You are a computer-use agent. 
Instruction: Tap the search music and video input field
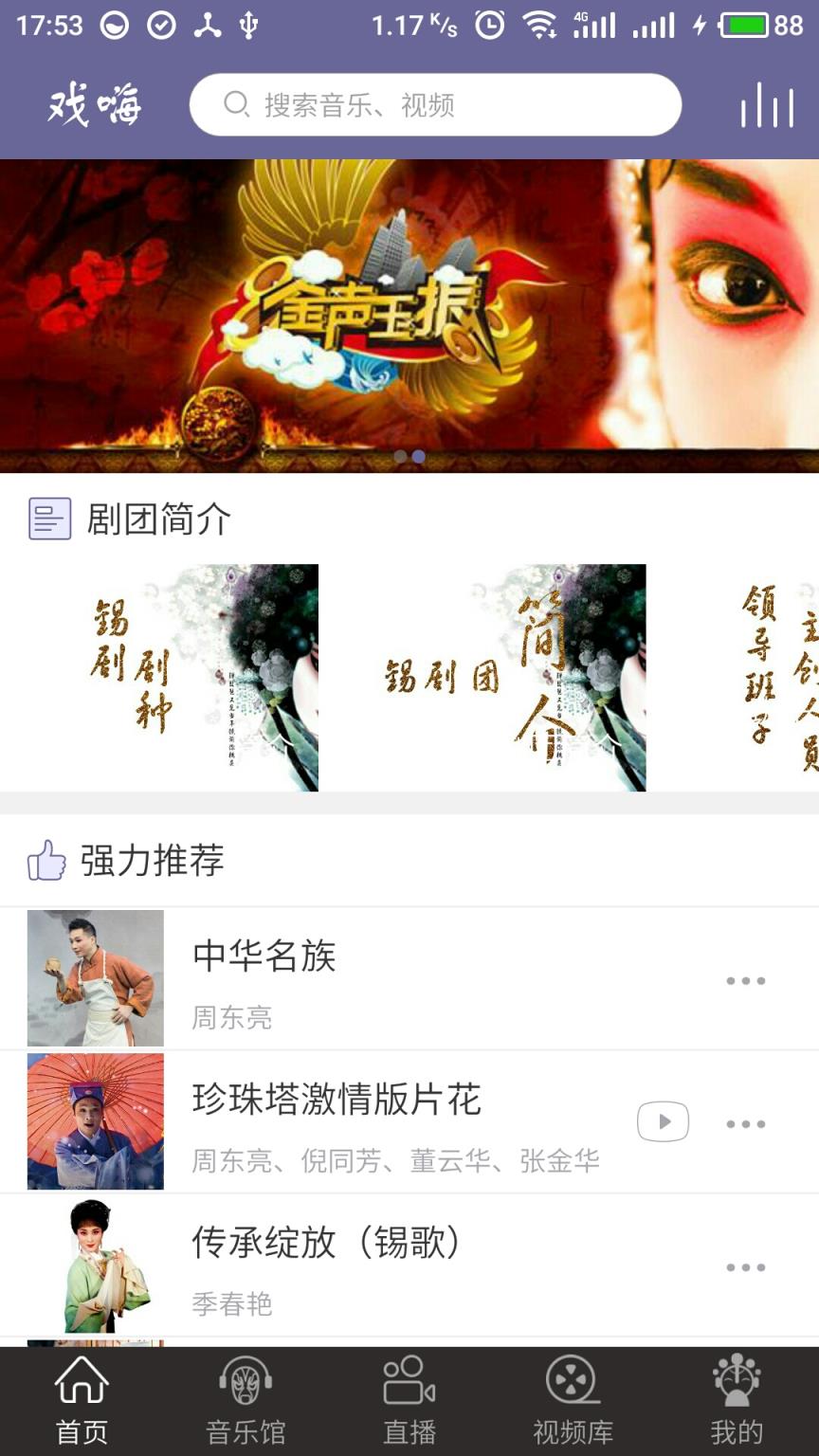point(436,106)
